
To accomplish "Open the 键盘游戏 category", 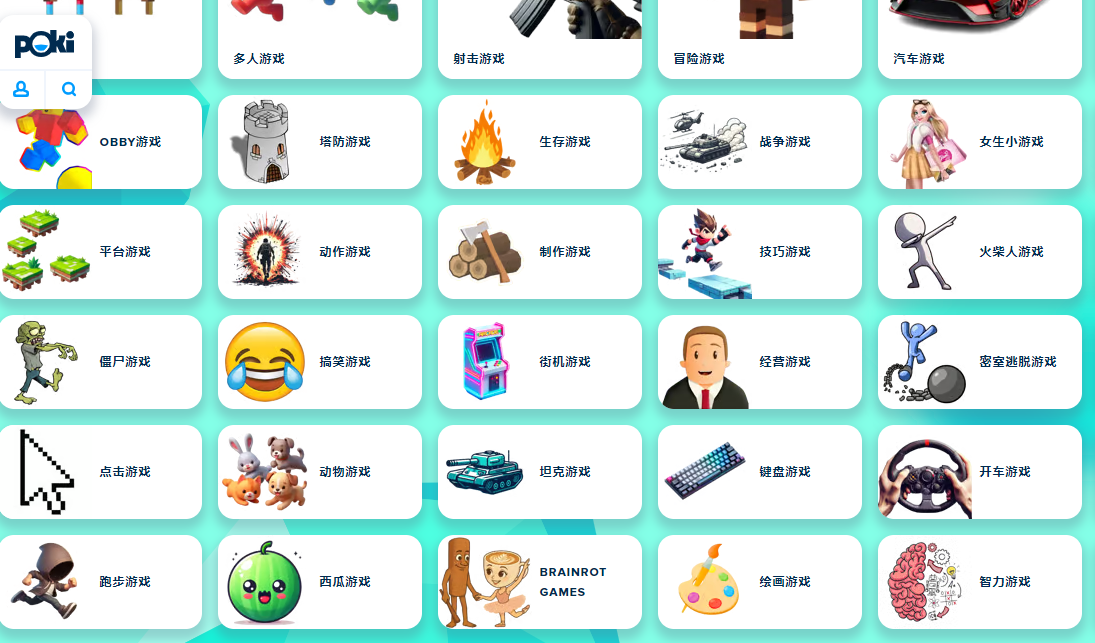I will click(x=760, y=472).
